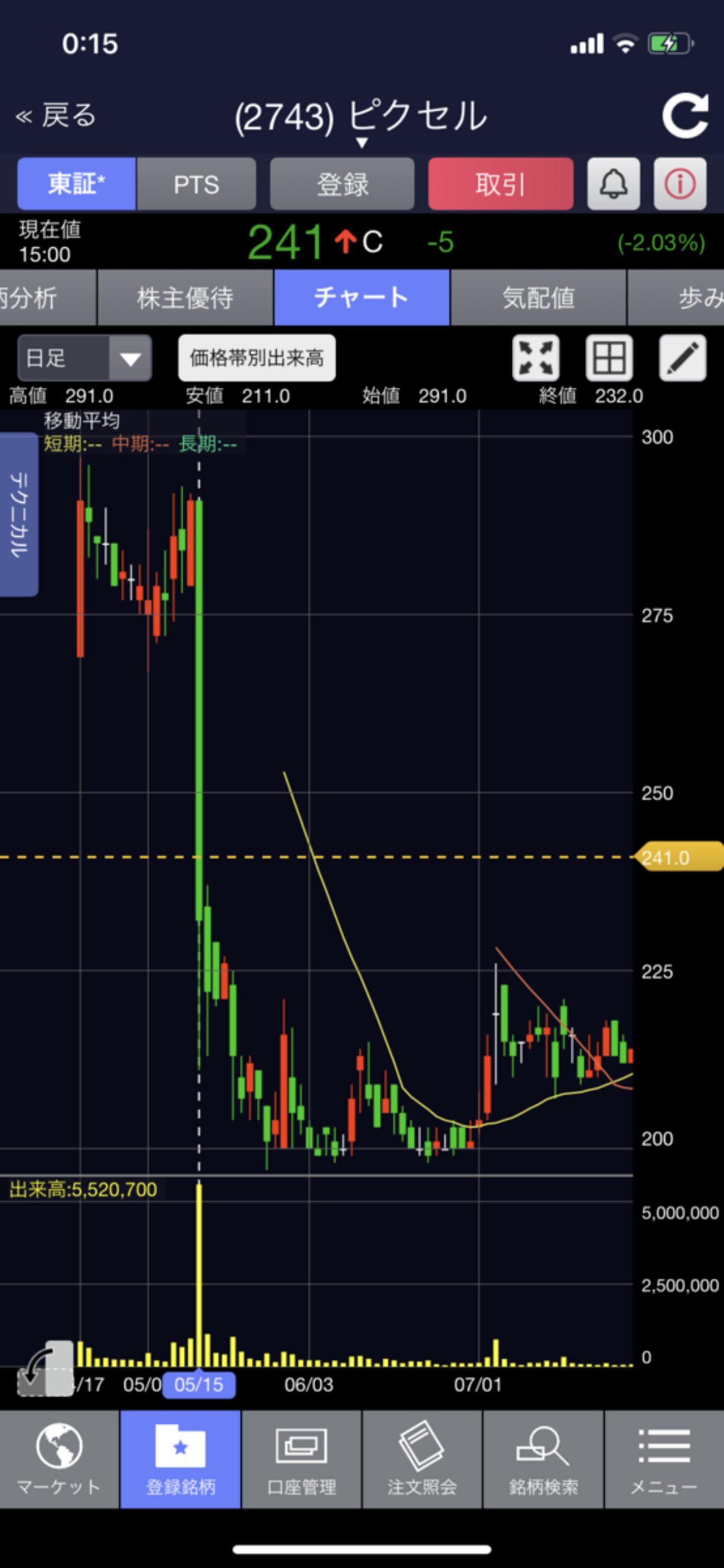Go back with 戻る
This screenshot has width=724, height=1568.
tap(56, 116)
